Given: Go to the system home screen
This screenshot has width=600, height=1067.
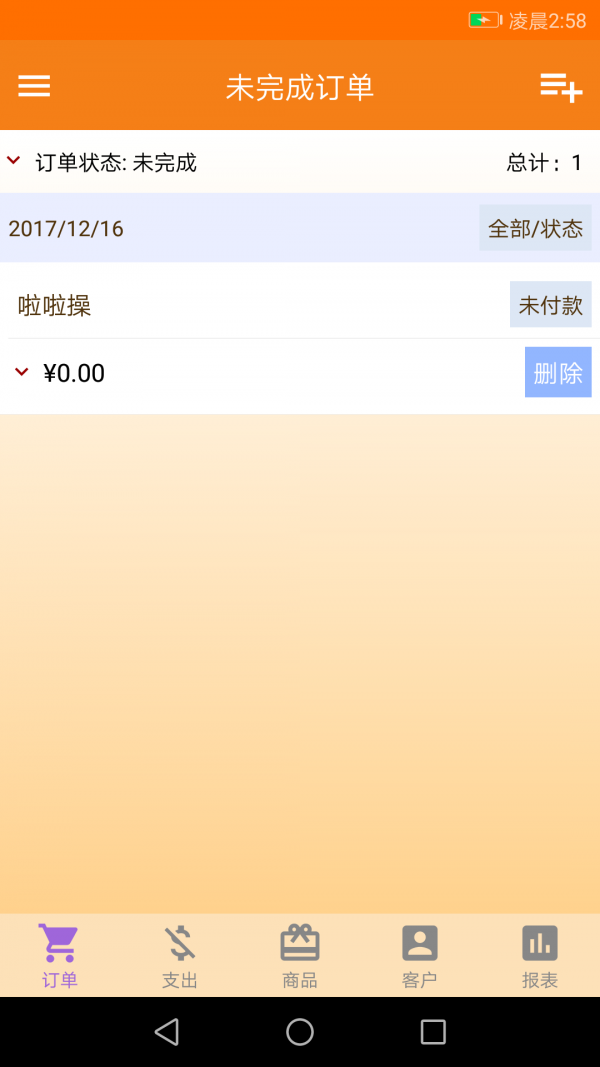Looking at the screenshot, I should [300, 1032].
